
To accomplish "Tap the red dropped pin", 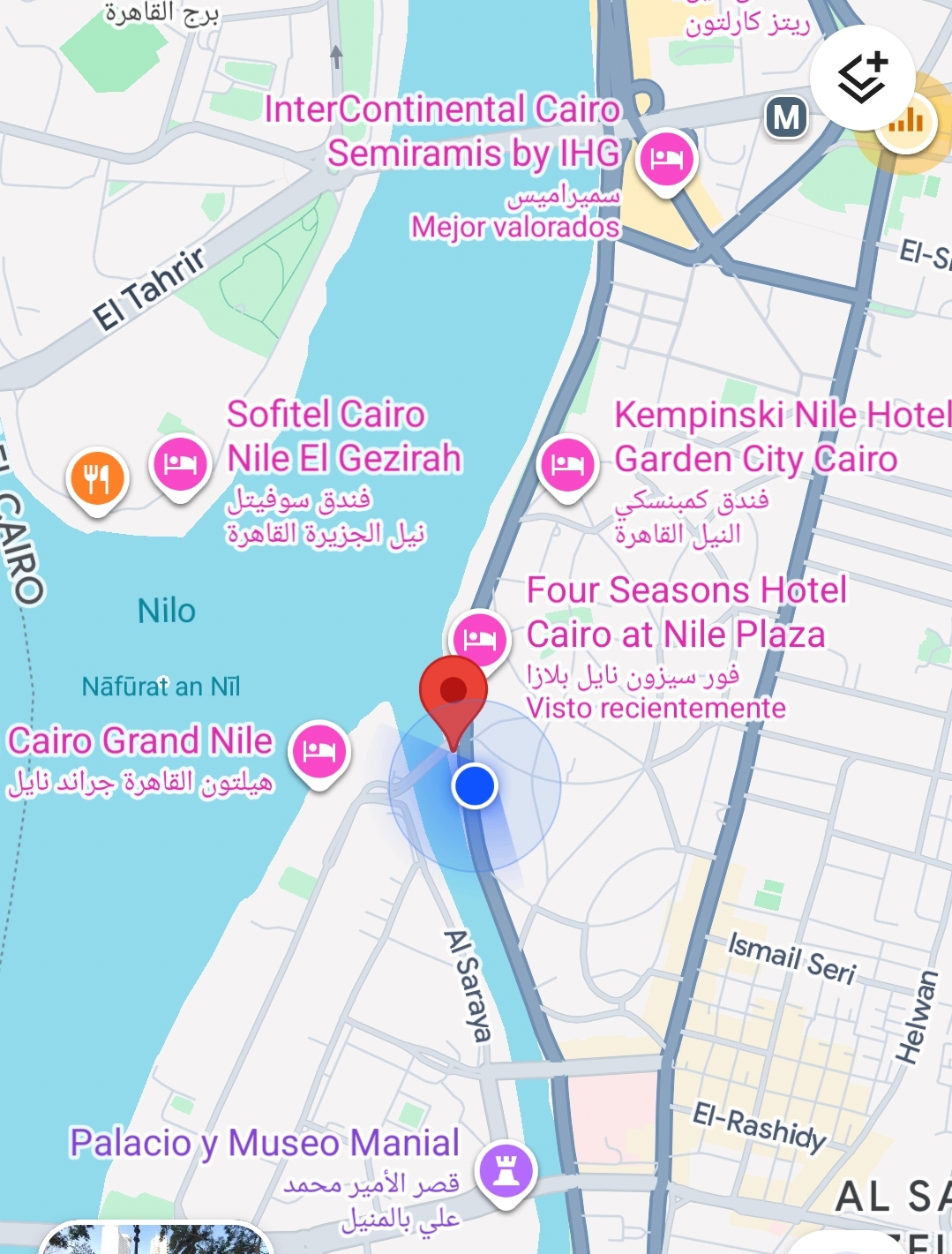I will click(453, 695).
